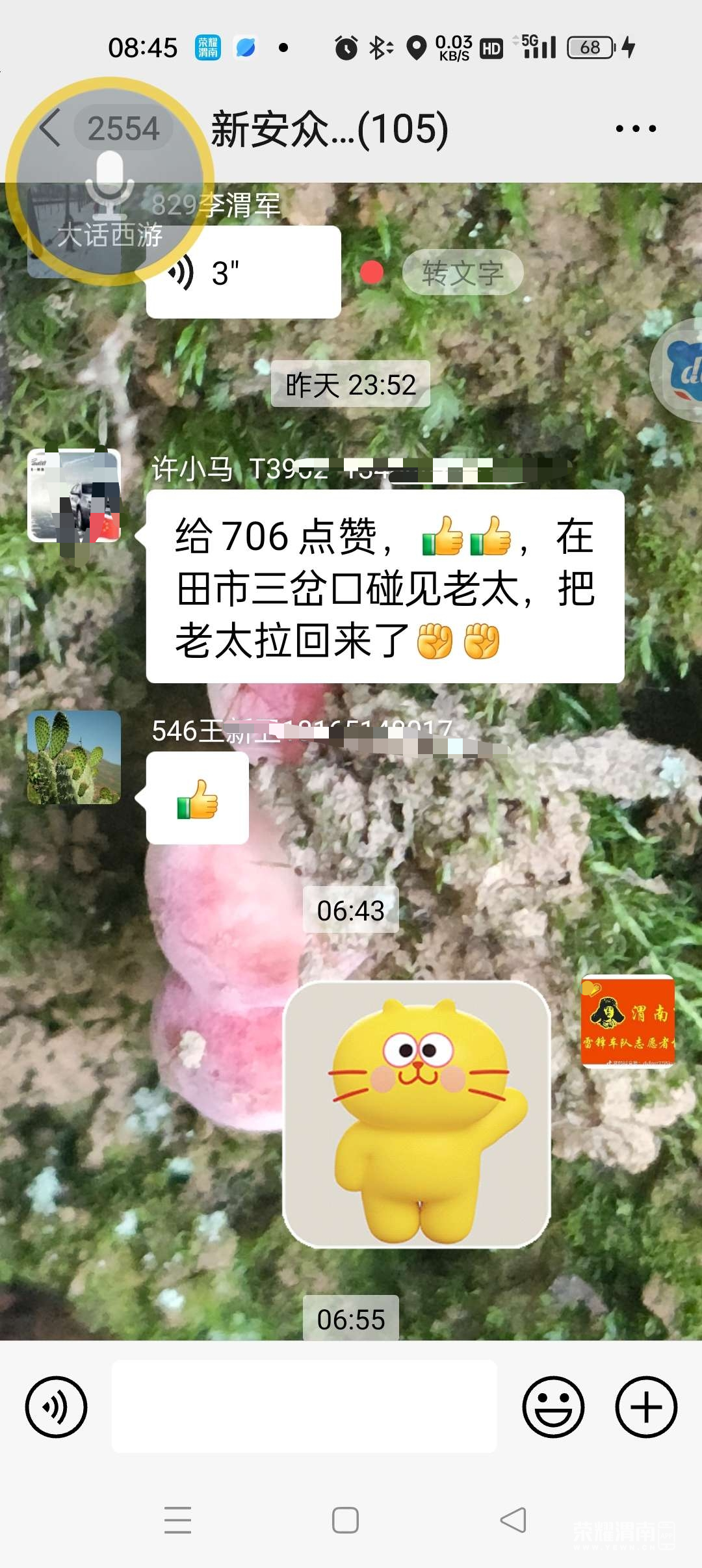
Task: View the yellow cat sticker
Action: [417, 1114]
